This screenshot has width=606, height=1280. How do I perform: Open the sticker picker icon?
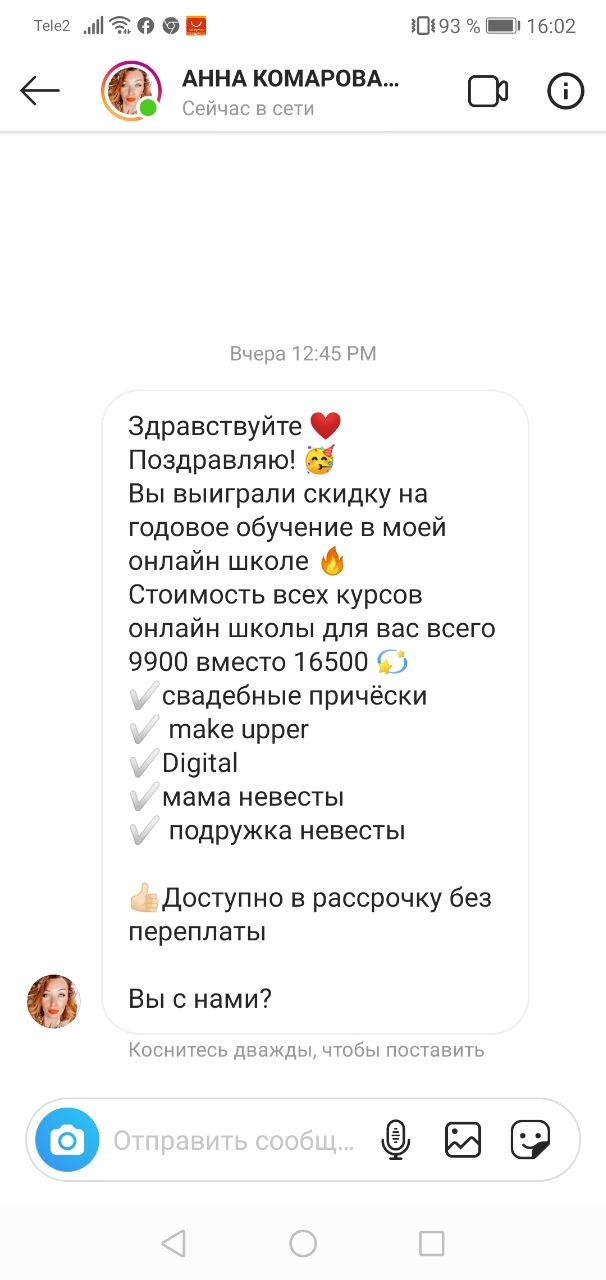pyautogui.click(x=530, y=1140)
